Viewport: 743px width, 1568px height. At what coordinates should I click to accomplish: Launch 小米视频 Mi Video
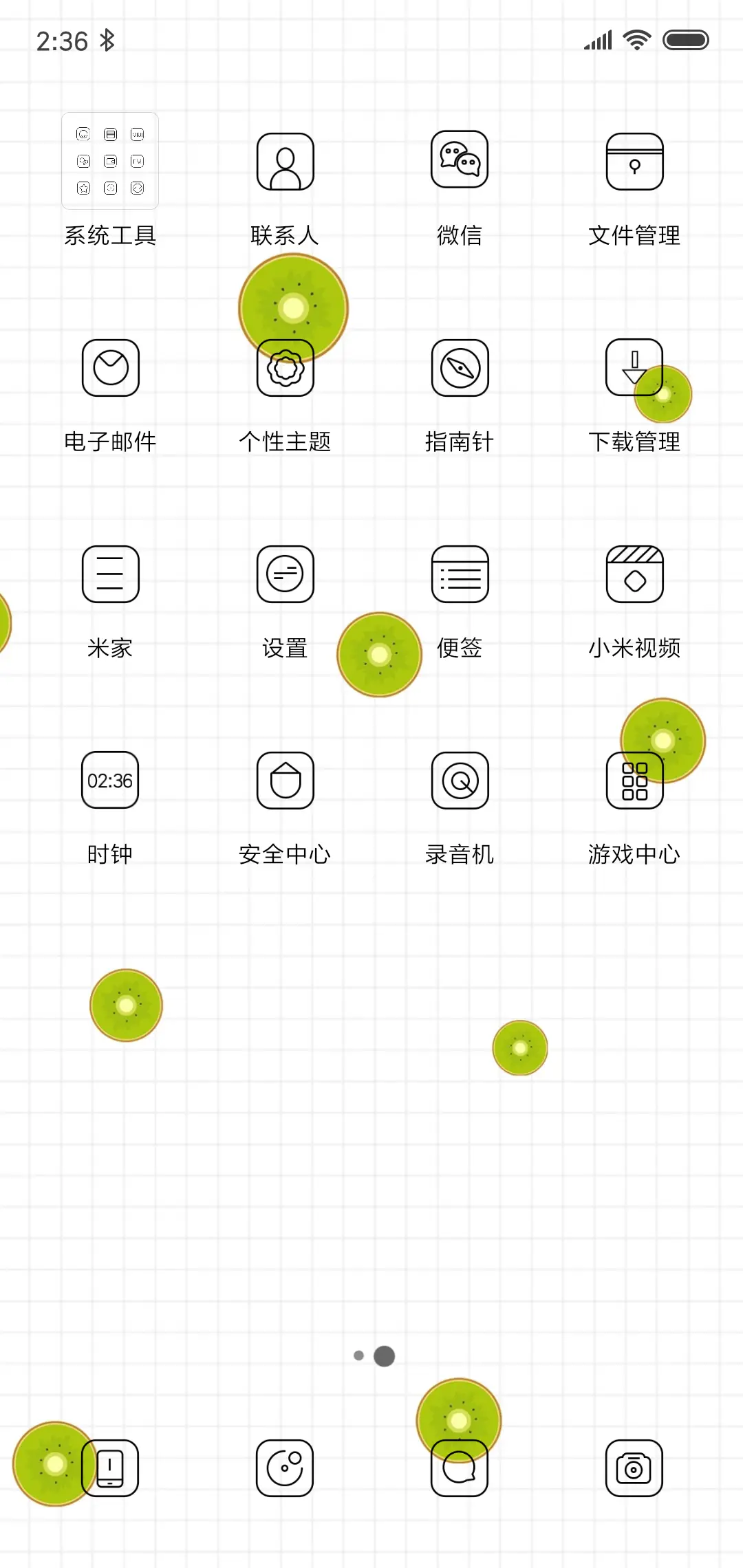pos(634,574)
